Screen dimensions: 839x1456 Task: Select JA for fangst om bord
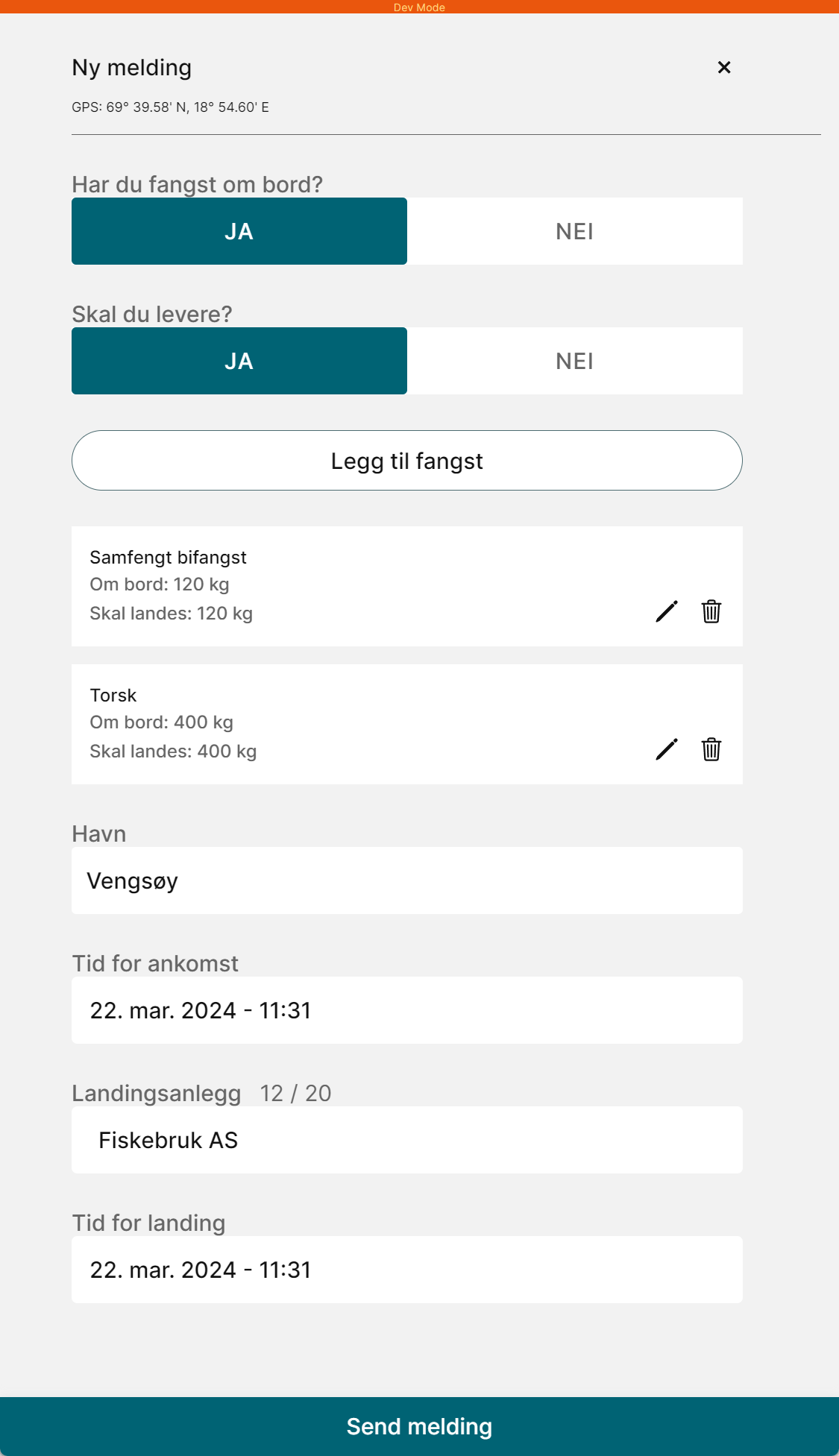[239, 231]
